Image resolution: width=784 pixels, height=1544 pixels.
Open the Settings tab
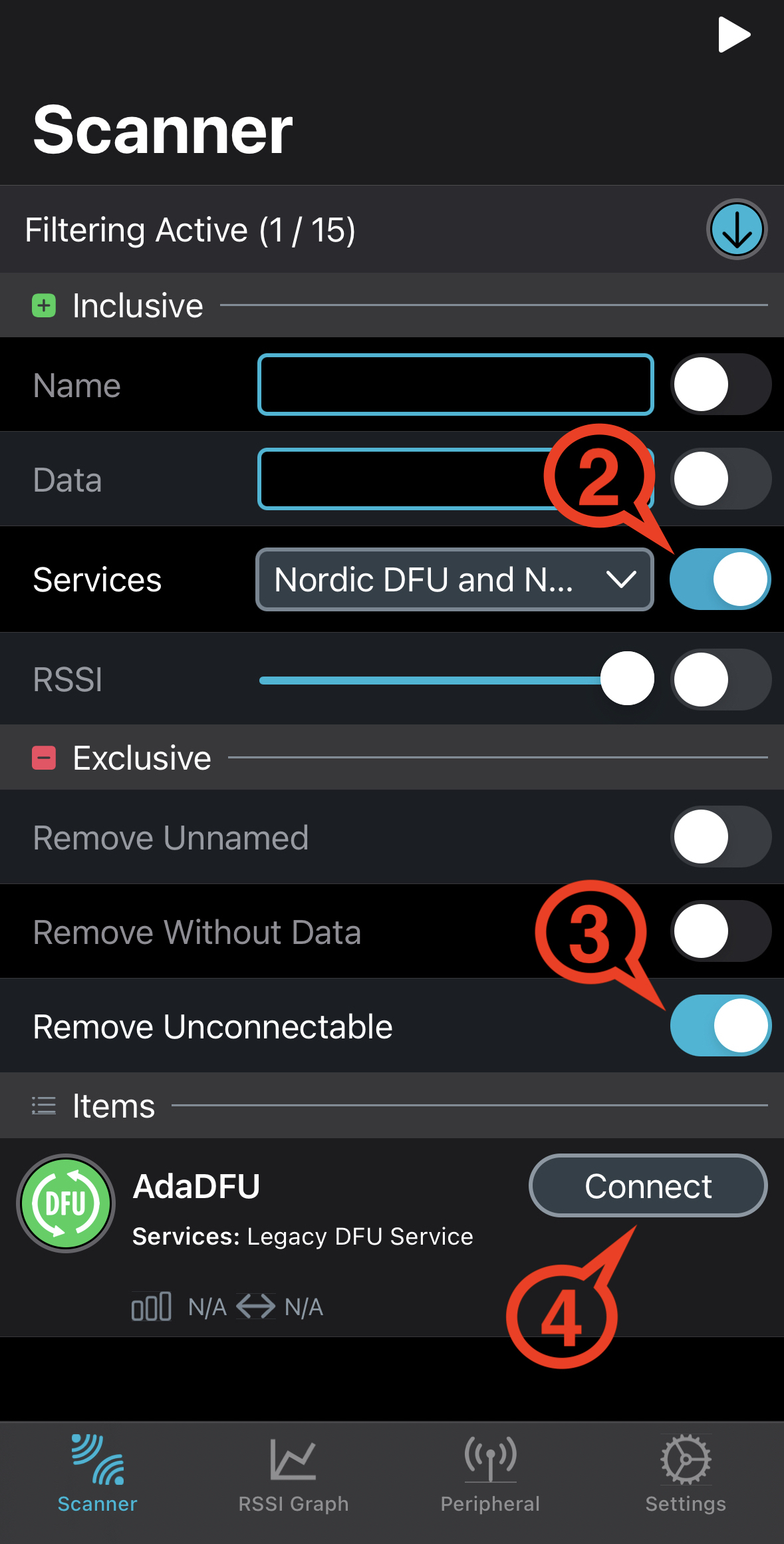pyautogui.click(x=686, y=1473)
